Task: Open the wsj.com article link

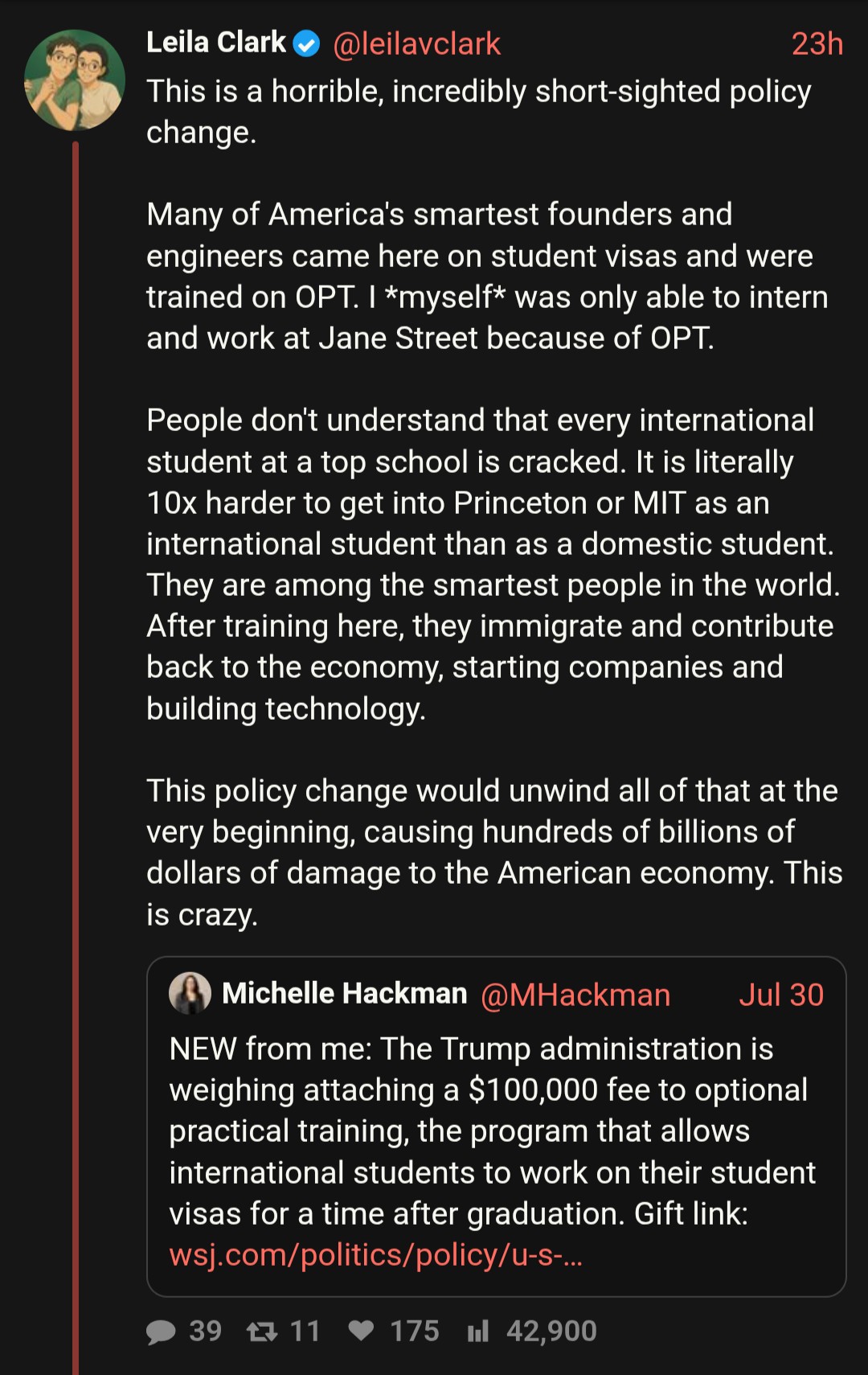Action: tap(375, 1255)
